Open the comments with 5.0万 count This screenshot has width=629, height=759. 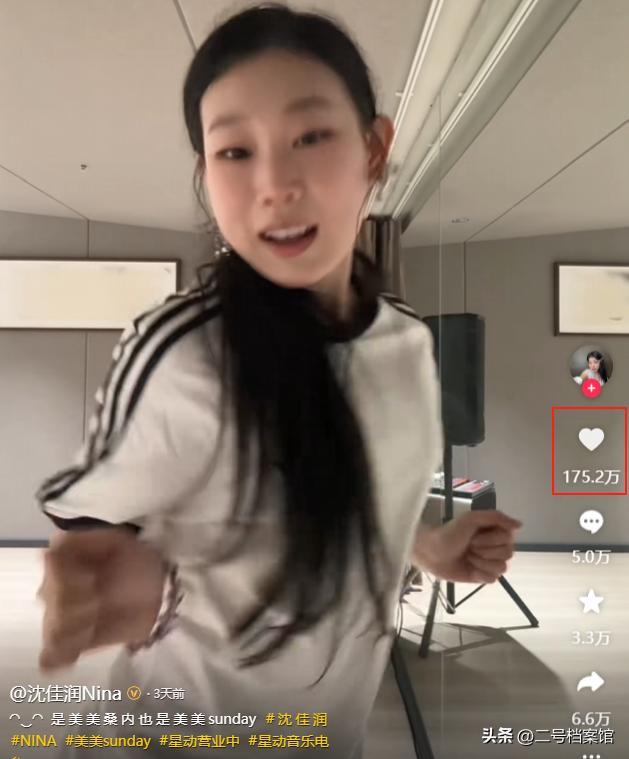pyautogui.click(x=591, y=522)
